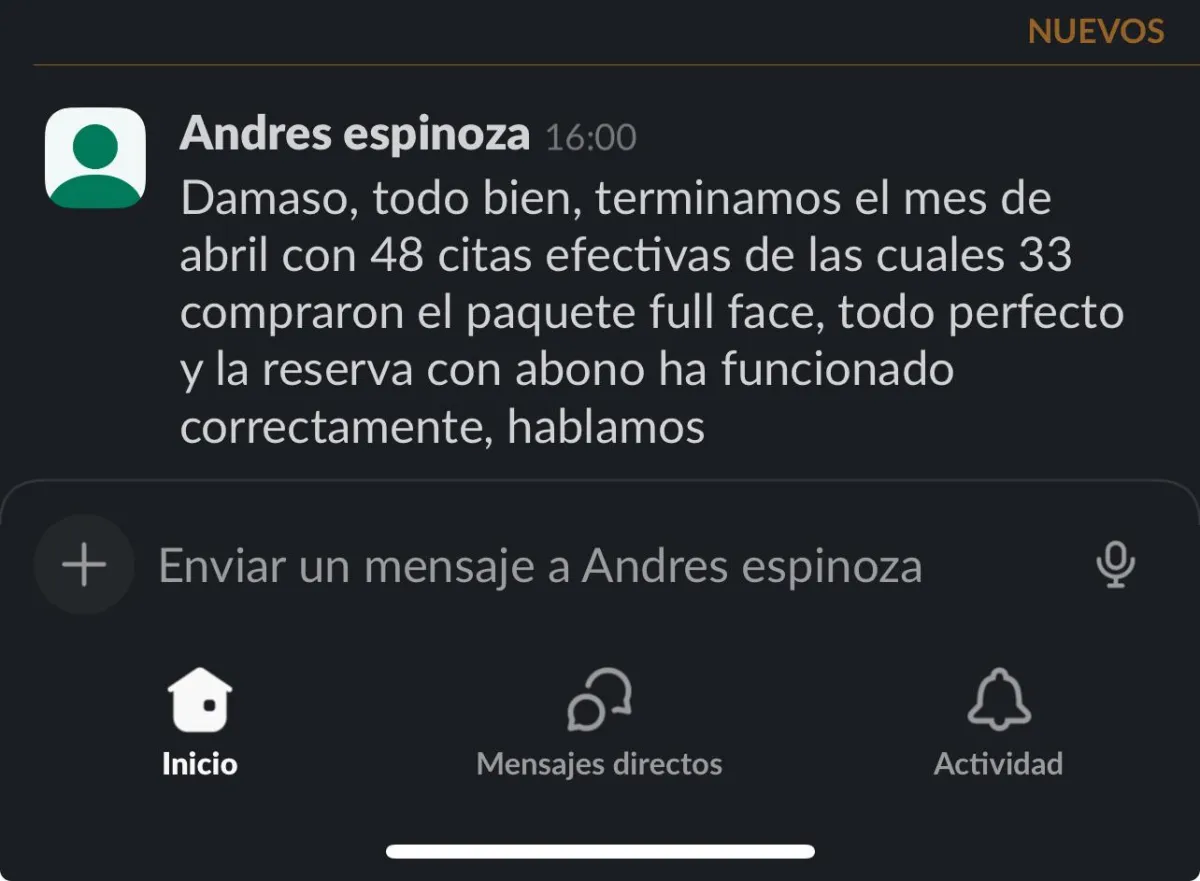Image resolution: width=1200 pixels, height=881 pixels.
Task: Record a voice message with the microphone
Action: click(x=1114, y=565)
